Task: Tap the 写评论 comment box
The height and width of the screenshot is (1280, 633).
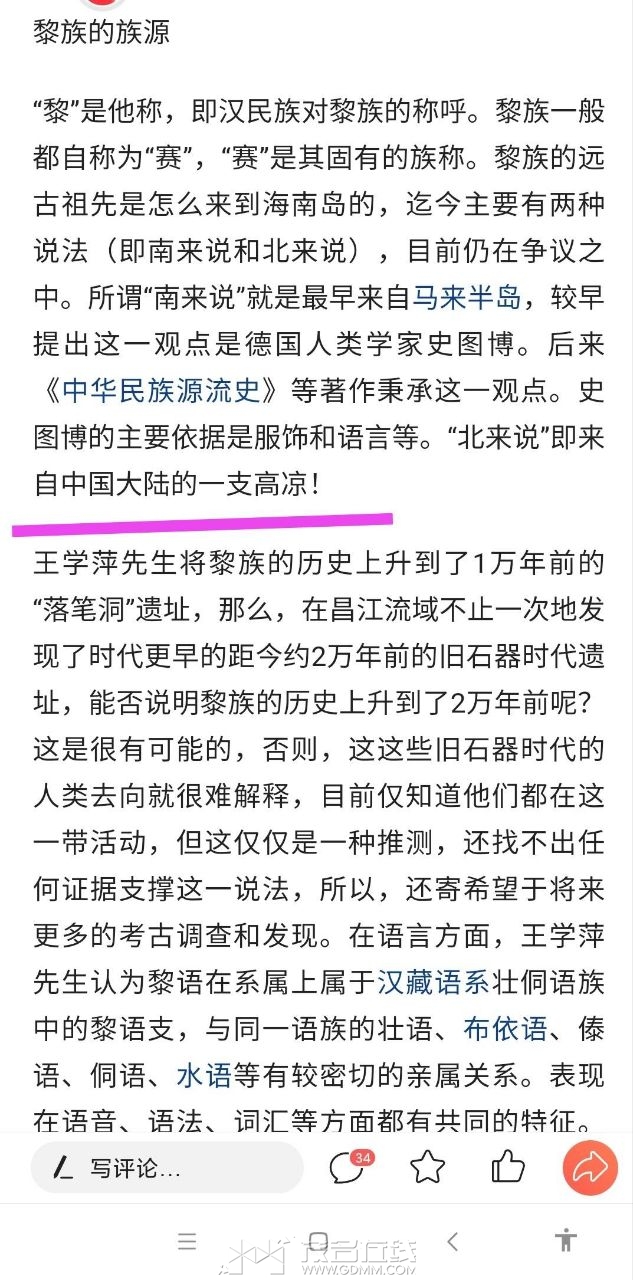Action: click(x=166, y=1167)
